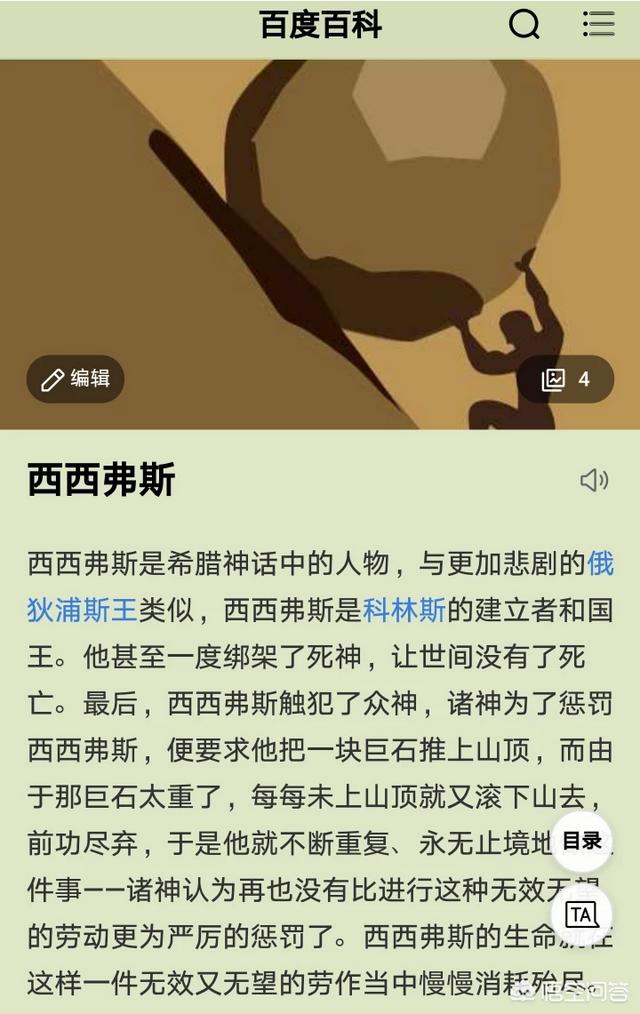
Task: Tap the TA floating button
Action: click(581, 914)
